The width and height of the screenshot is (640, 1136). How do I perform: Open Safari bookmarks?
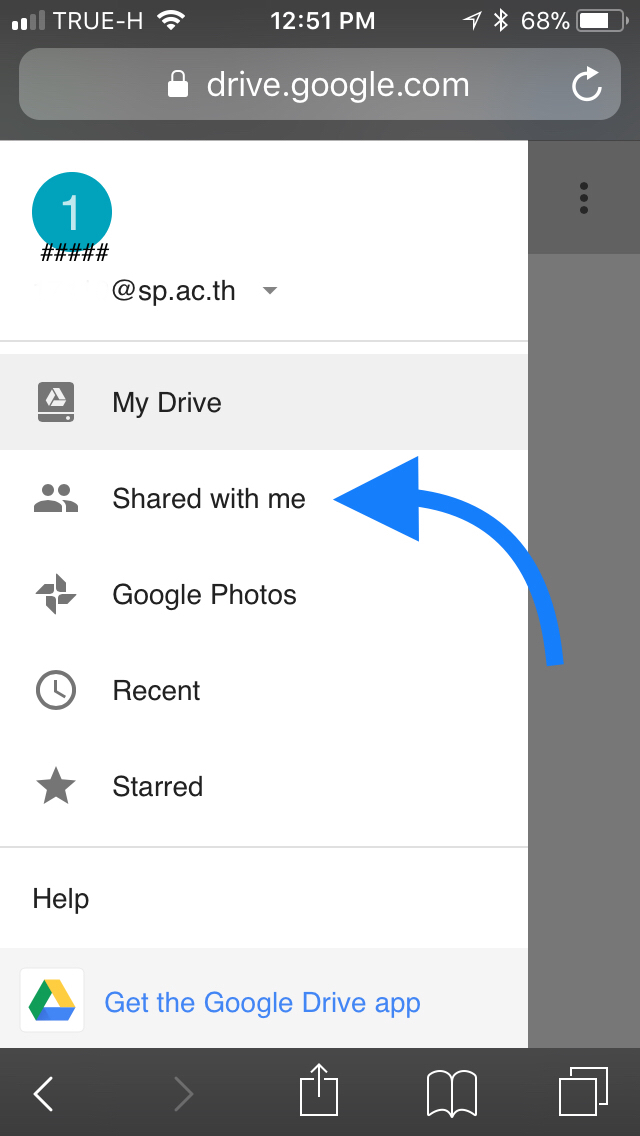(452, 1093)
